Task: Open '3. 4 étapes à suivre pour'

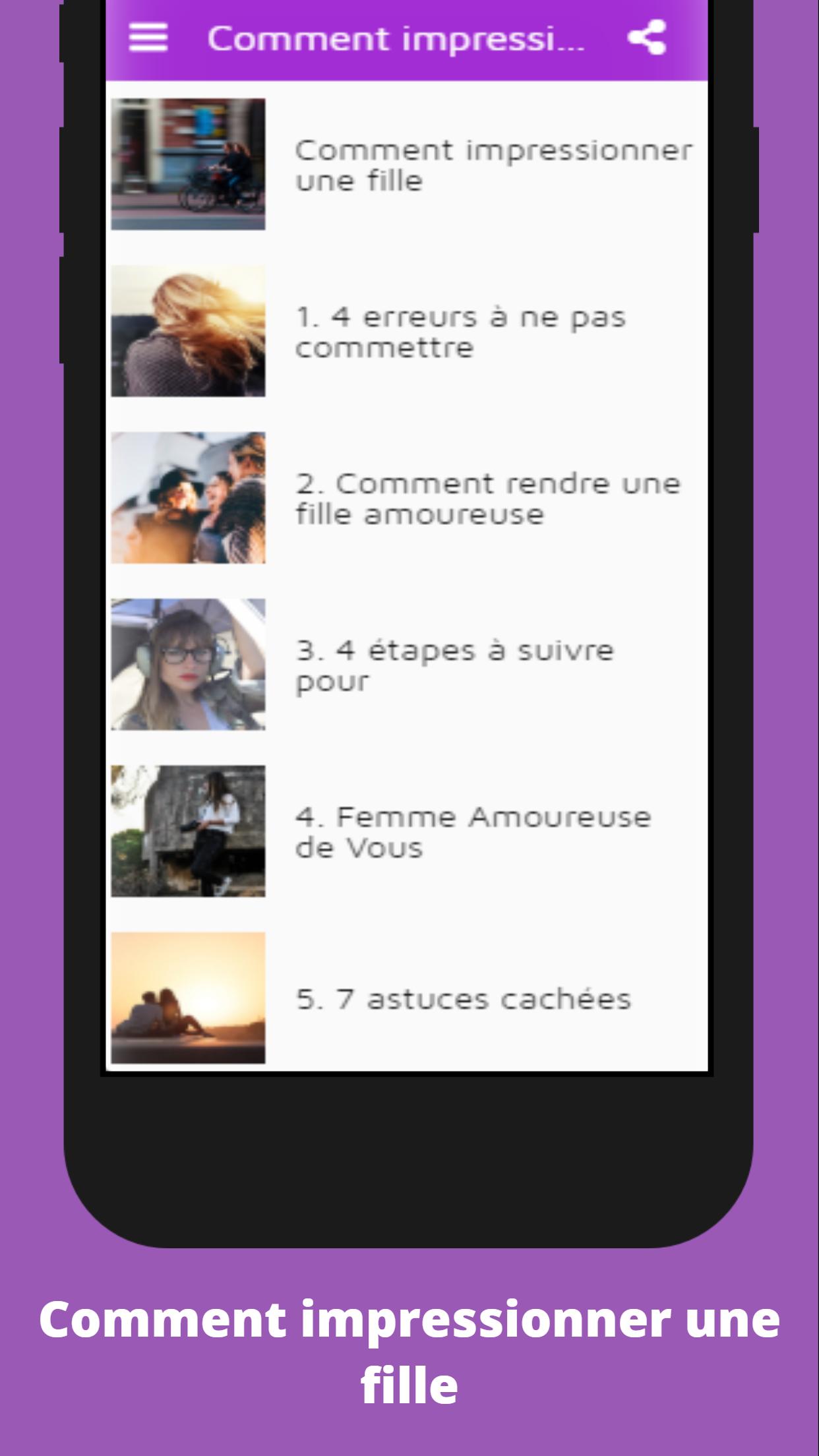Action: click(x=455, y=666)
